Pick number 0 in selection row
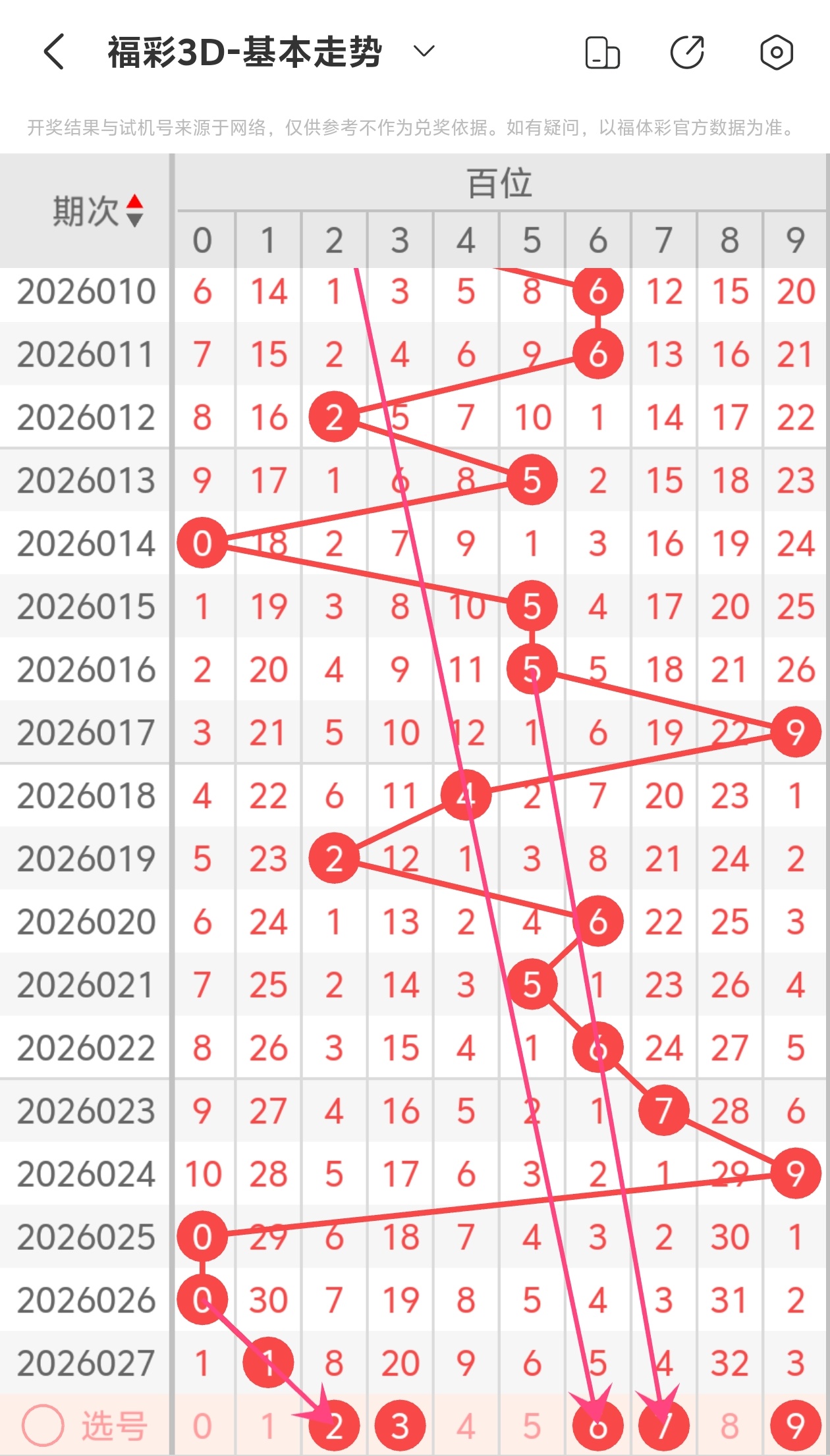 202,1426
